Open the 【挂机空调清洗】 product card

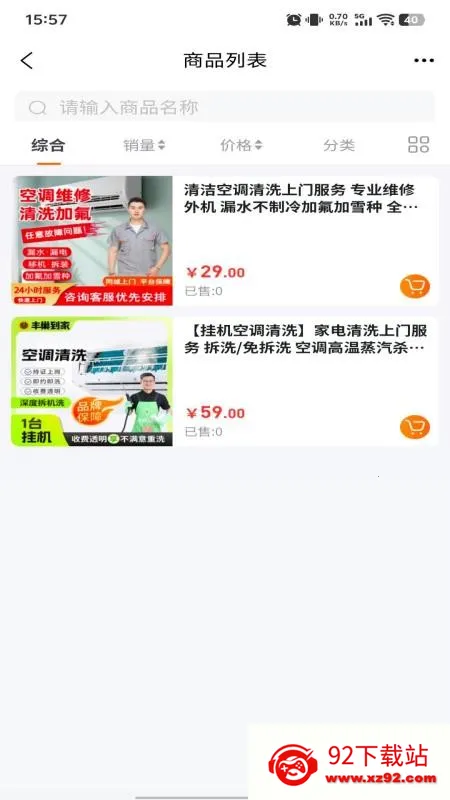[224, 382]
